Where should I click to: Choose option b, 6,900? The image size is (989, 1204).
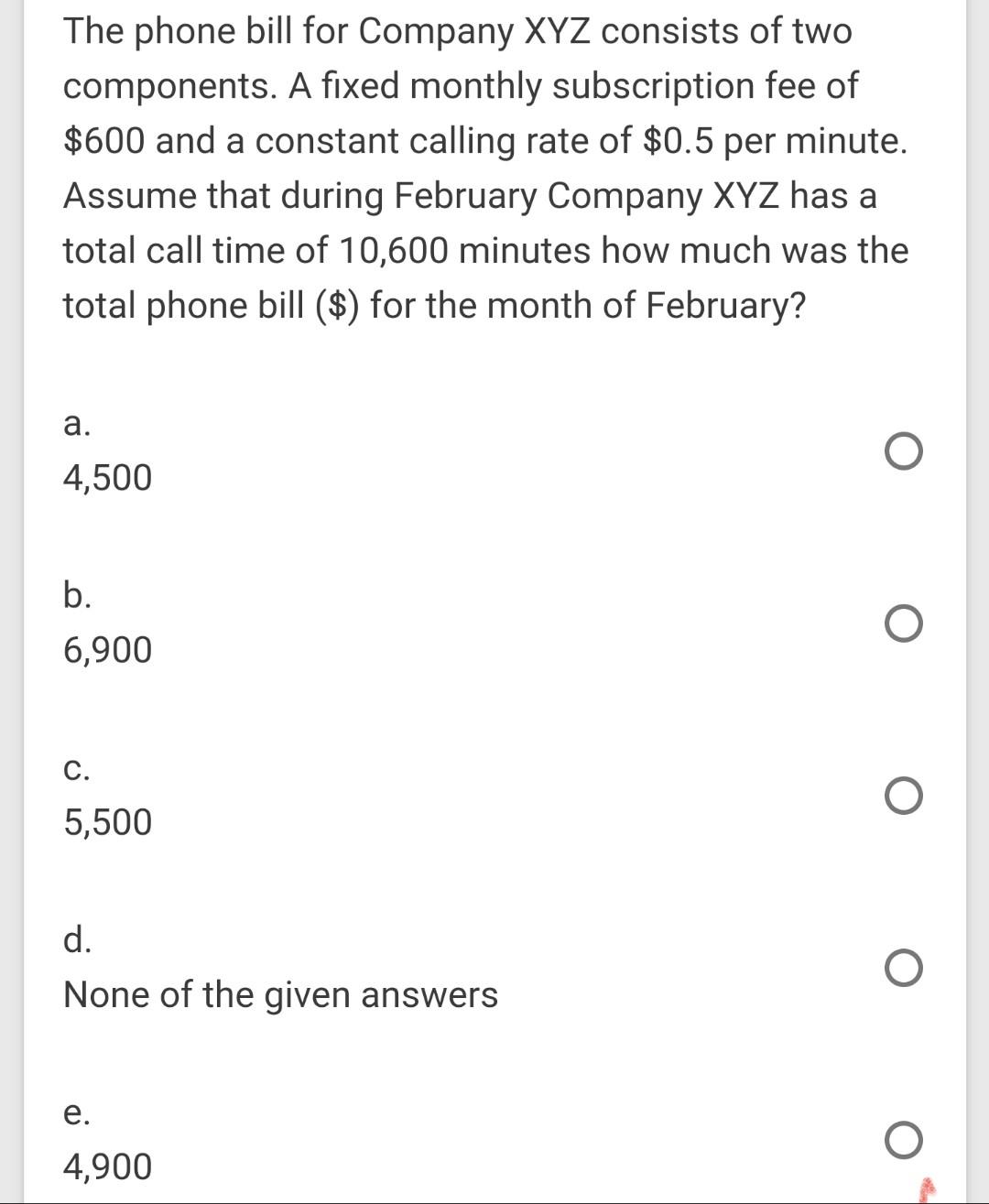(903, 624)
